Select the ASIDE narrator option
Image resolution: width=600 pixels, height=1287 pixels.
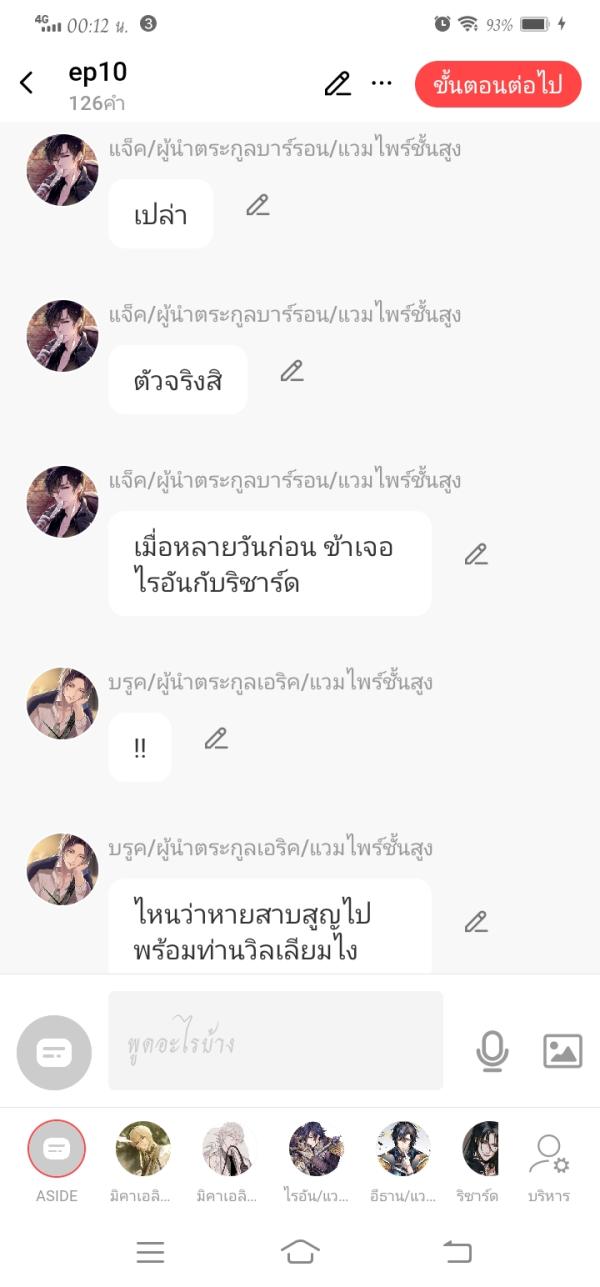(57, 1149)
